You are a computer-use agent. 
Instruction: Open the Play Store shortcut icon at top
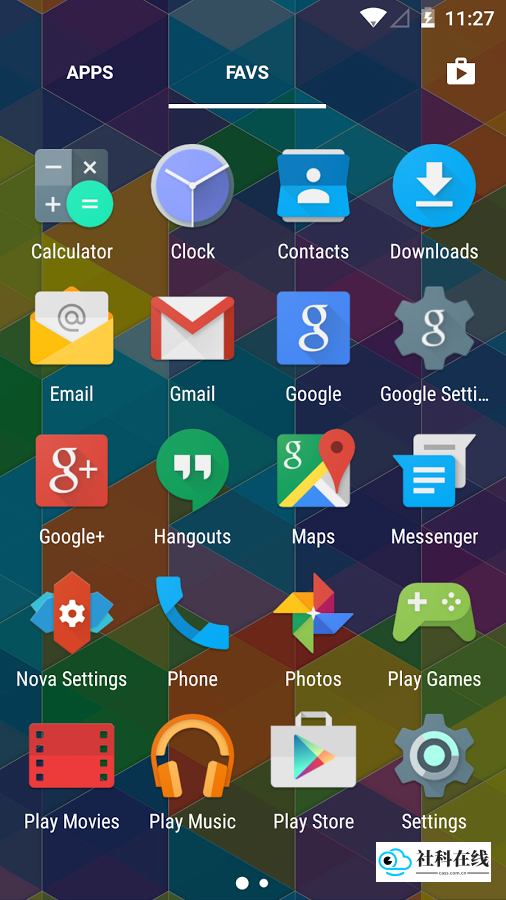click(x=461, y=72)
